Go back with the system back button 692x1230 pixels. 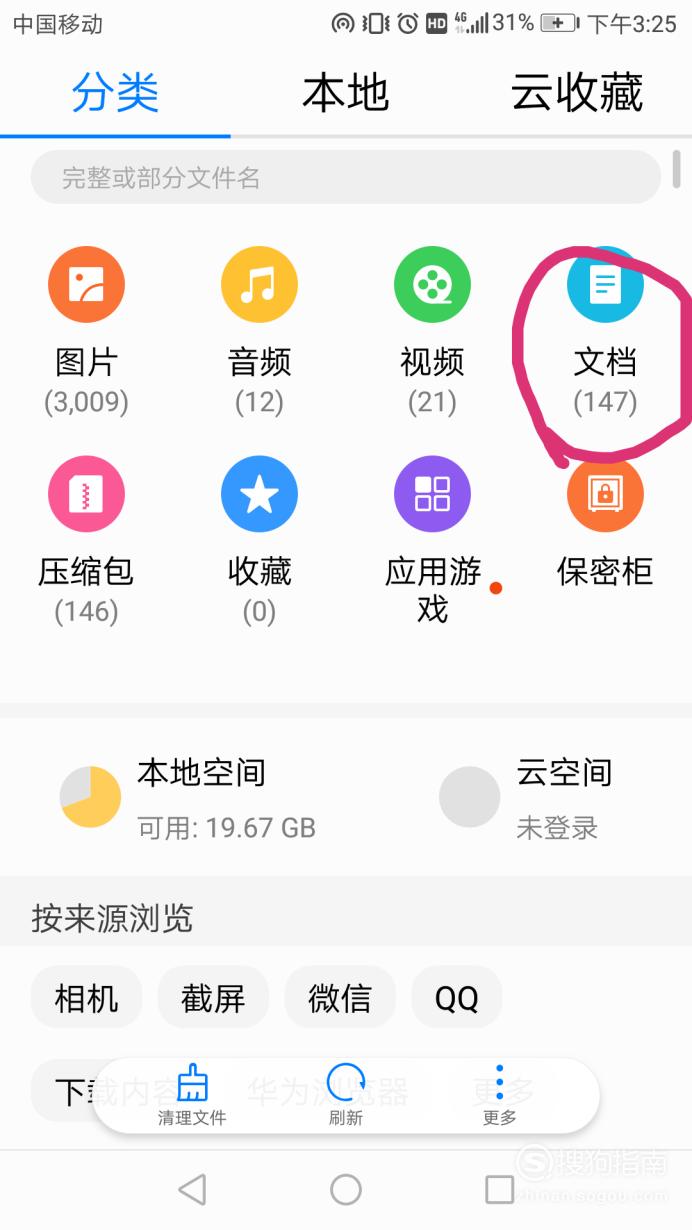pyautogui.click(x=192, y=1189)
